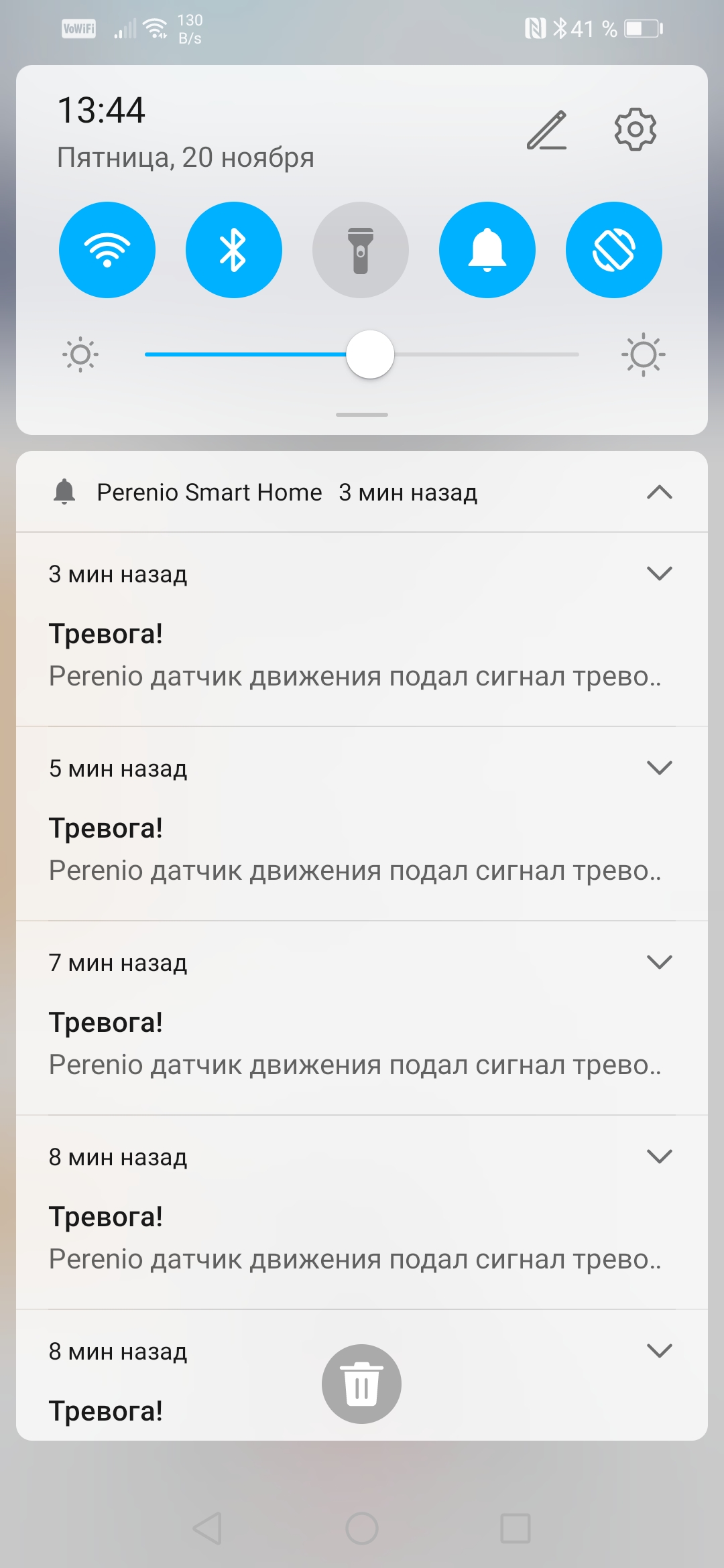Set the brightness slider to maximum
724x1568 pixels.
point(577,354)
